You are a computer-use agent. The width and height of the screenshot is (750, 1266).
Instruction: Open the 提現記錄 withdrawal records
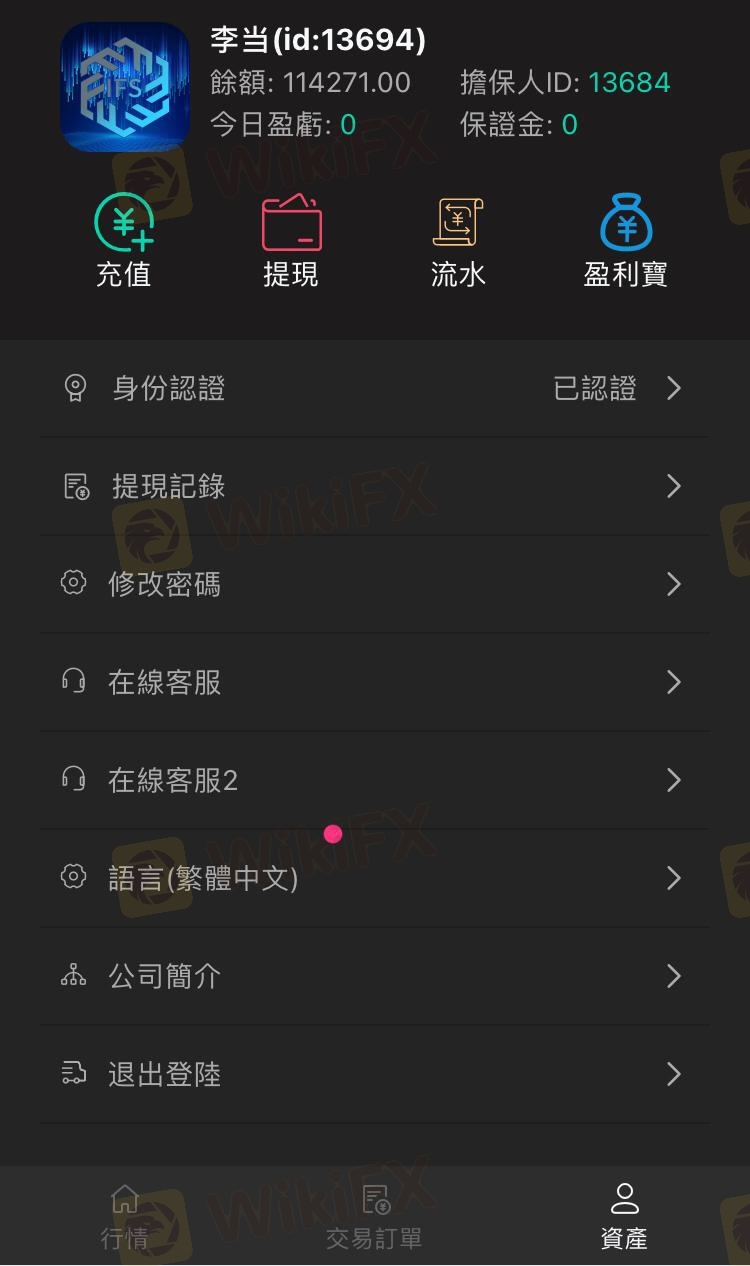pyautogui.click(x=374, y=486)
